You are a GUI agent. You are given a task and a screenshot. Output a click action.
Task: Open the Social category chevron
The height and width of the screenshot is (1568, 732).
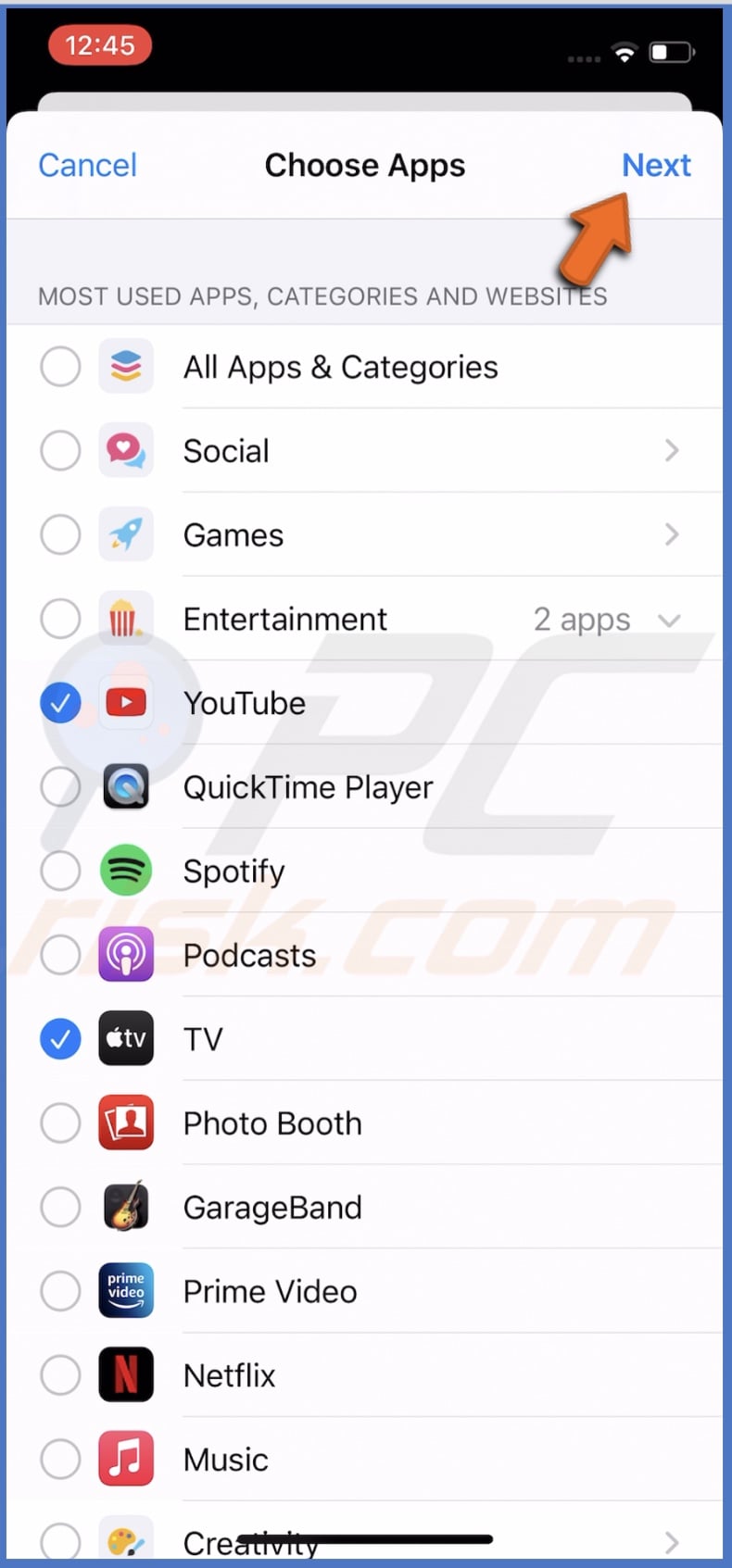pyautogui.click(x=671, y=451)
